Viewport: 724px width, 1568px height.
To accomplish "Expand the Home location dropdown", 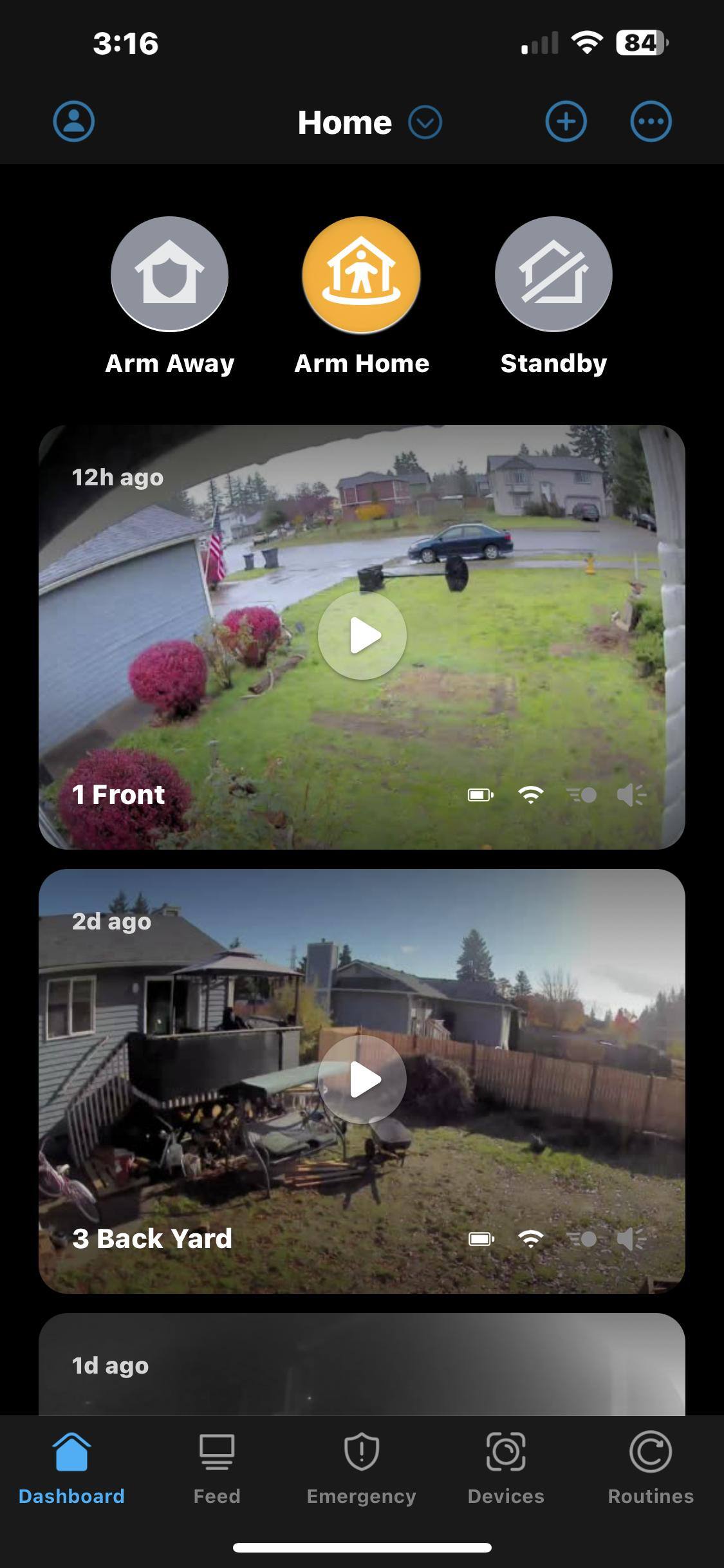I will 425,122.
